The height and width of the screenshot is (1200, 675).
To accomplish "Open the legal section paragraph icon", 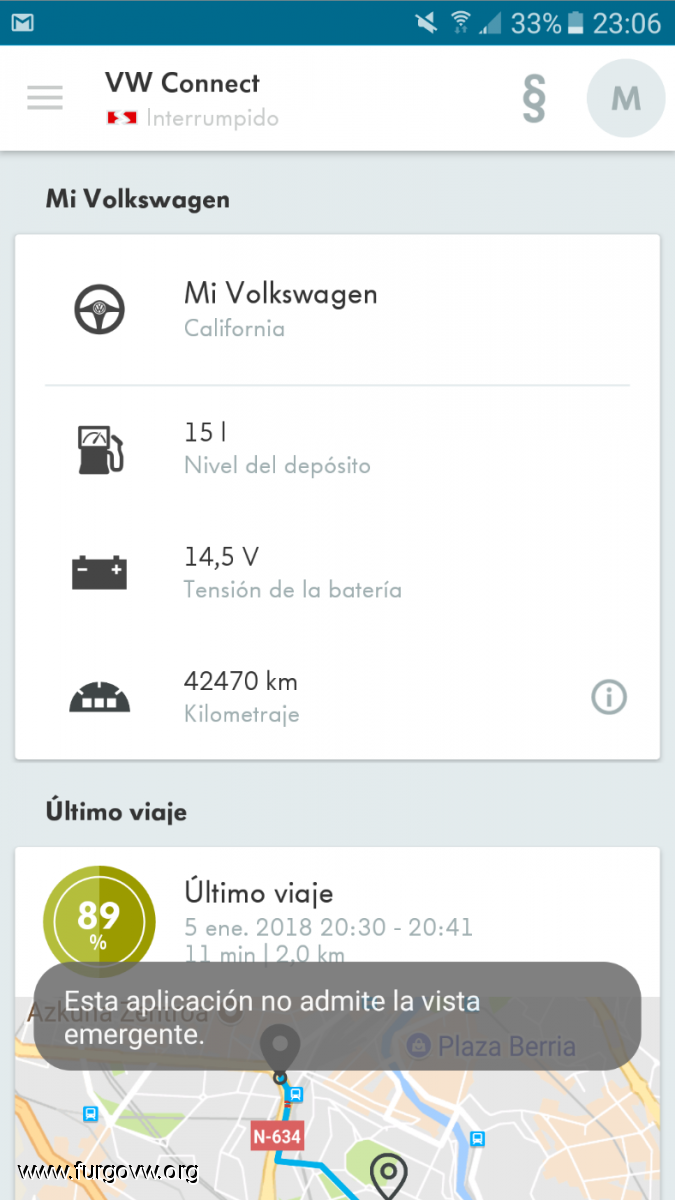I will pyautogui.click(x=534, y=98).
